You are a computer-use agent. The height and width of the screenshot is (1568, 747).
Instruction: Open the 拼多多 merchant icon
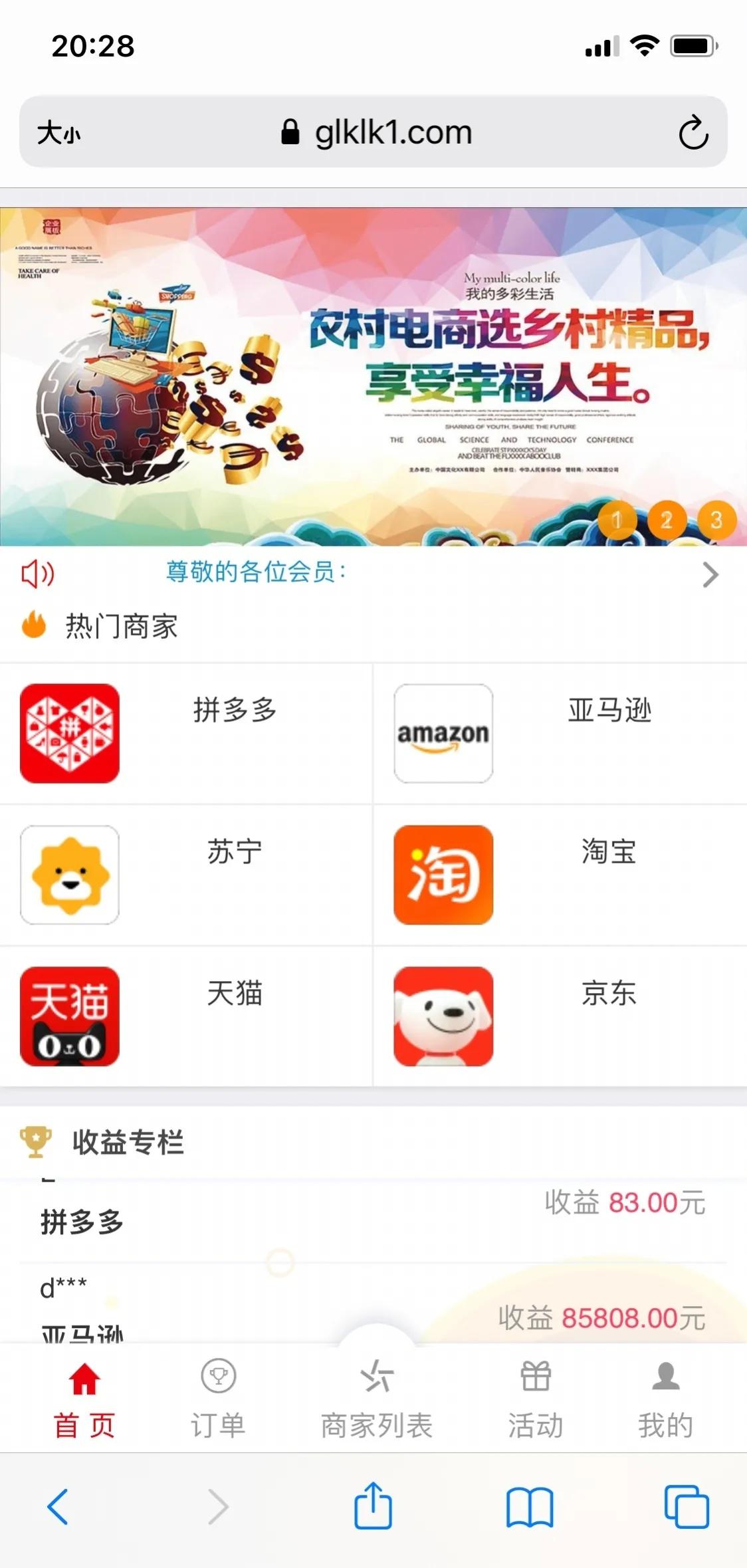(70, 734)
